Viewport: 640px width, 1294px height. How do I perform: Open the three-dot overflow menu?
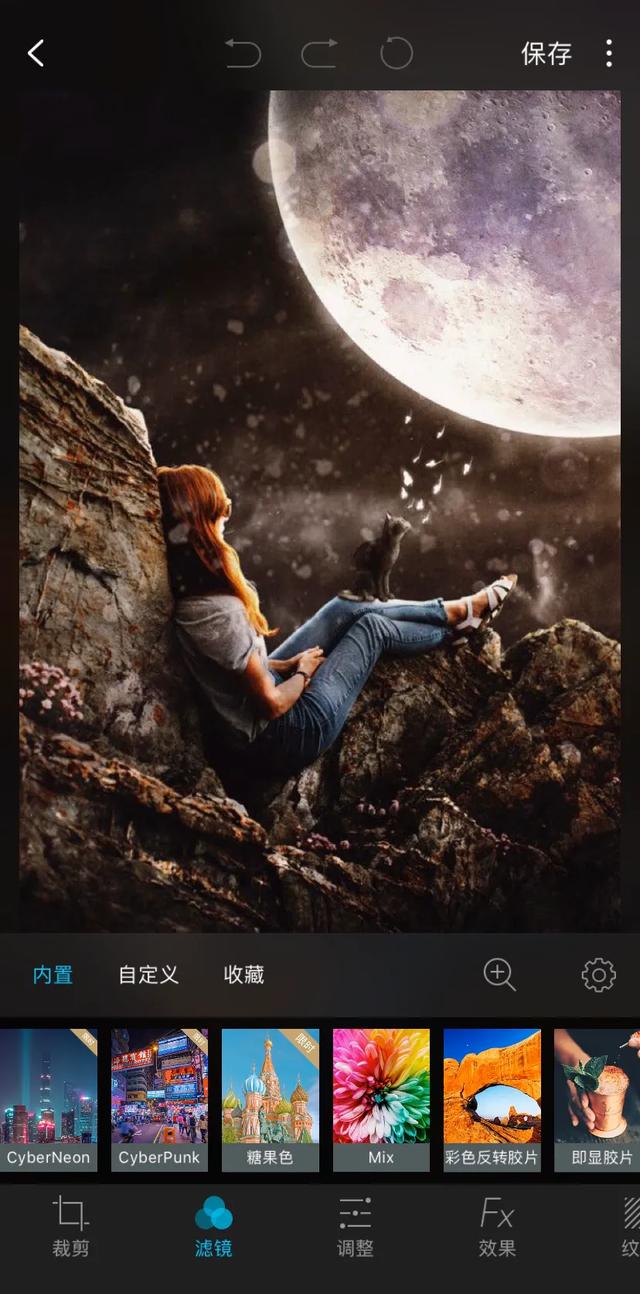[609, 53]
